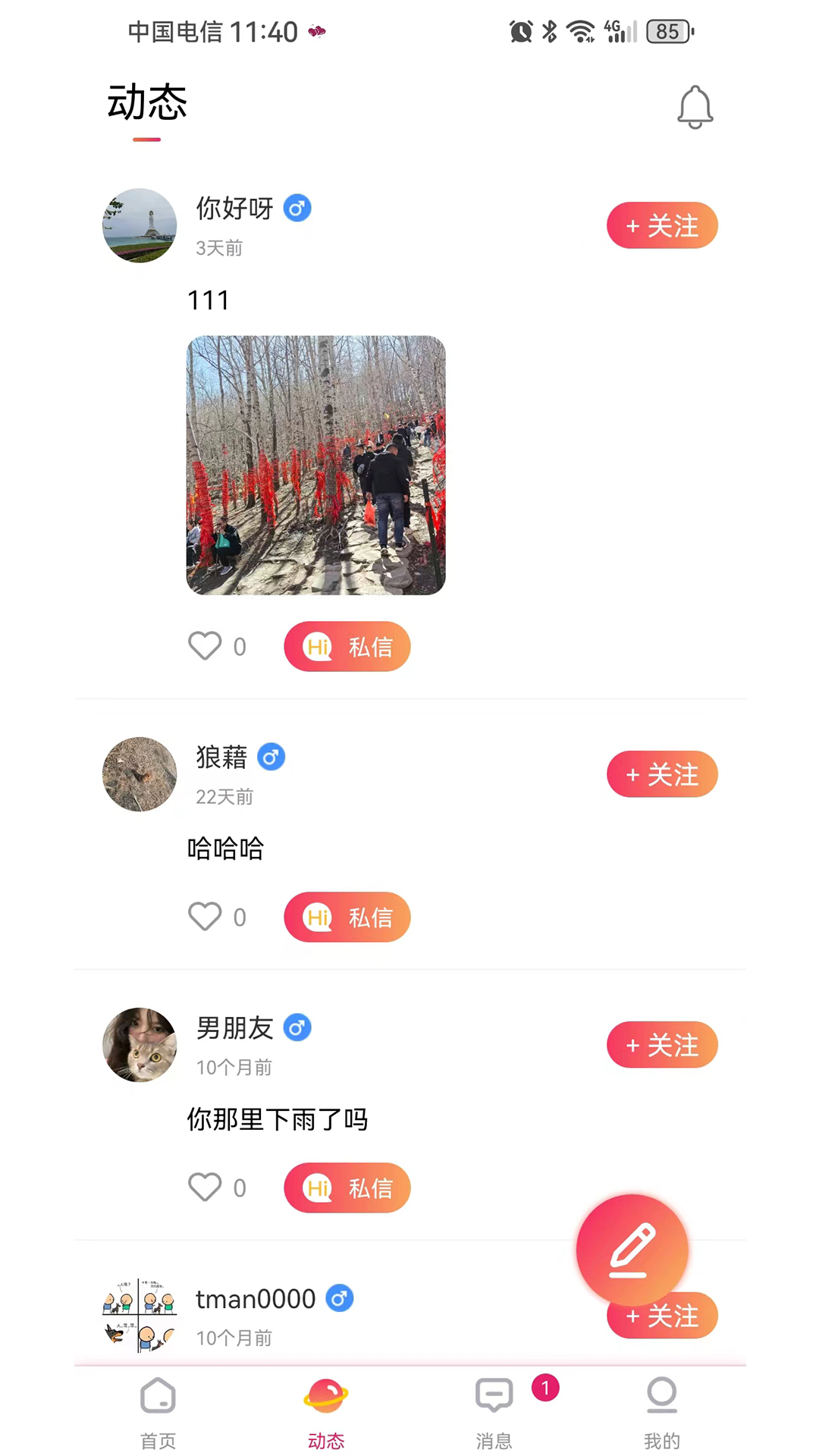Go to the 我的 tab
The width and height of the screenshot is (819, 1456).
click(662, 1412)
